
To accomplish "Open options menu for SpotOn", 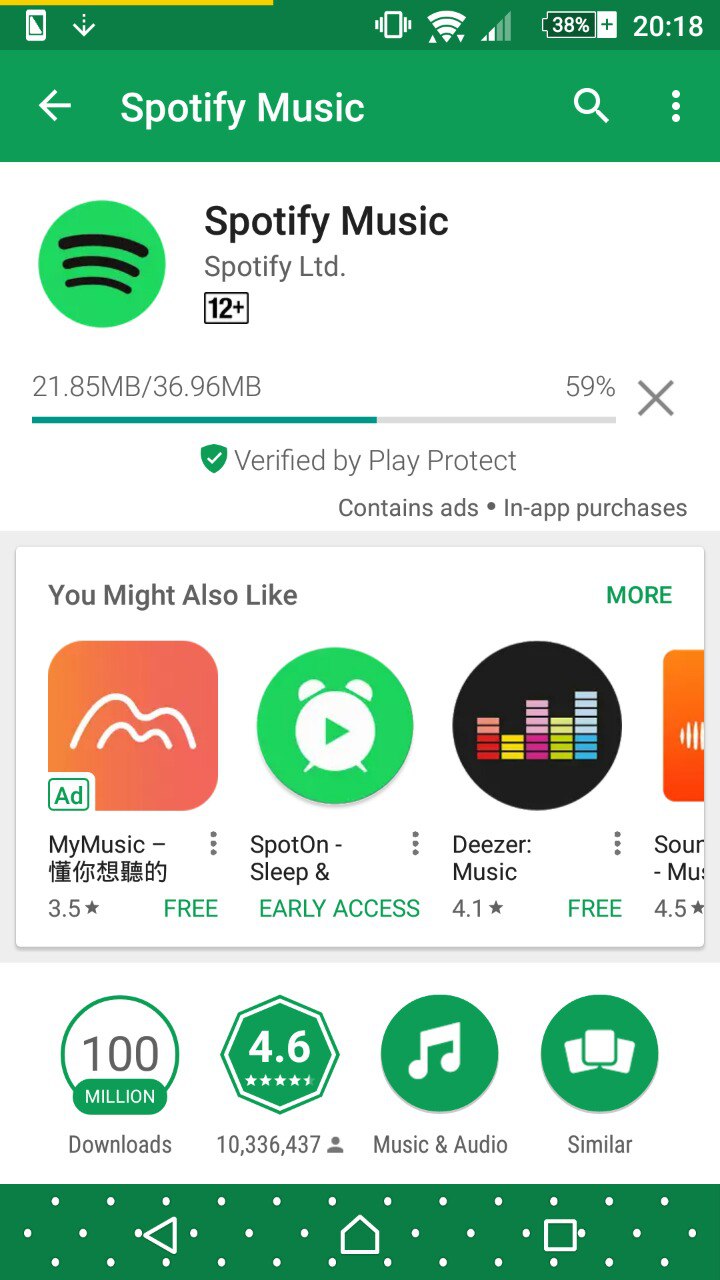I will point(415,845).
